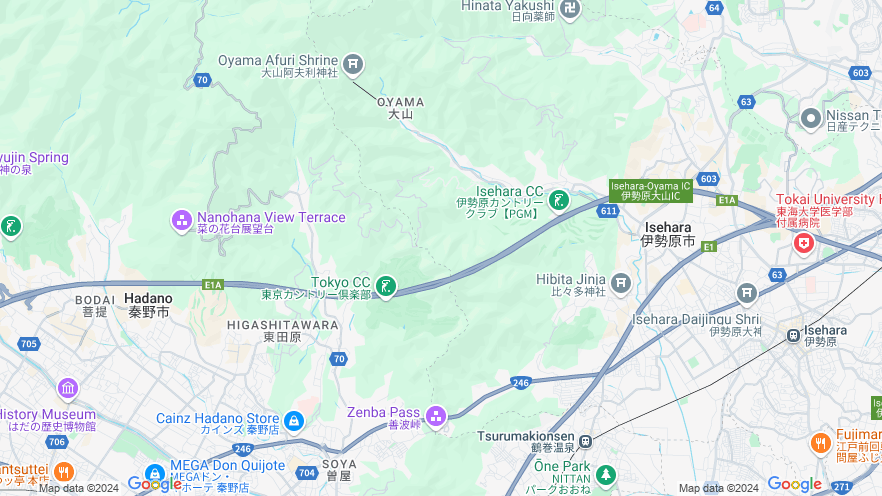The height and width of the screenshot is (496, 882).
Task: Tap the Isehara Daijingu Shrine pin
Action: coord(747,293)
